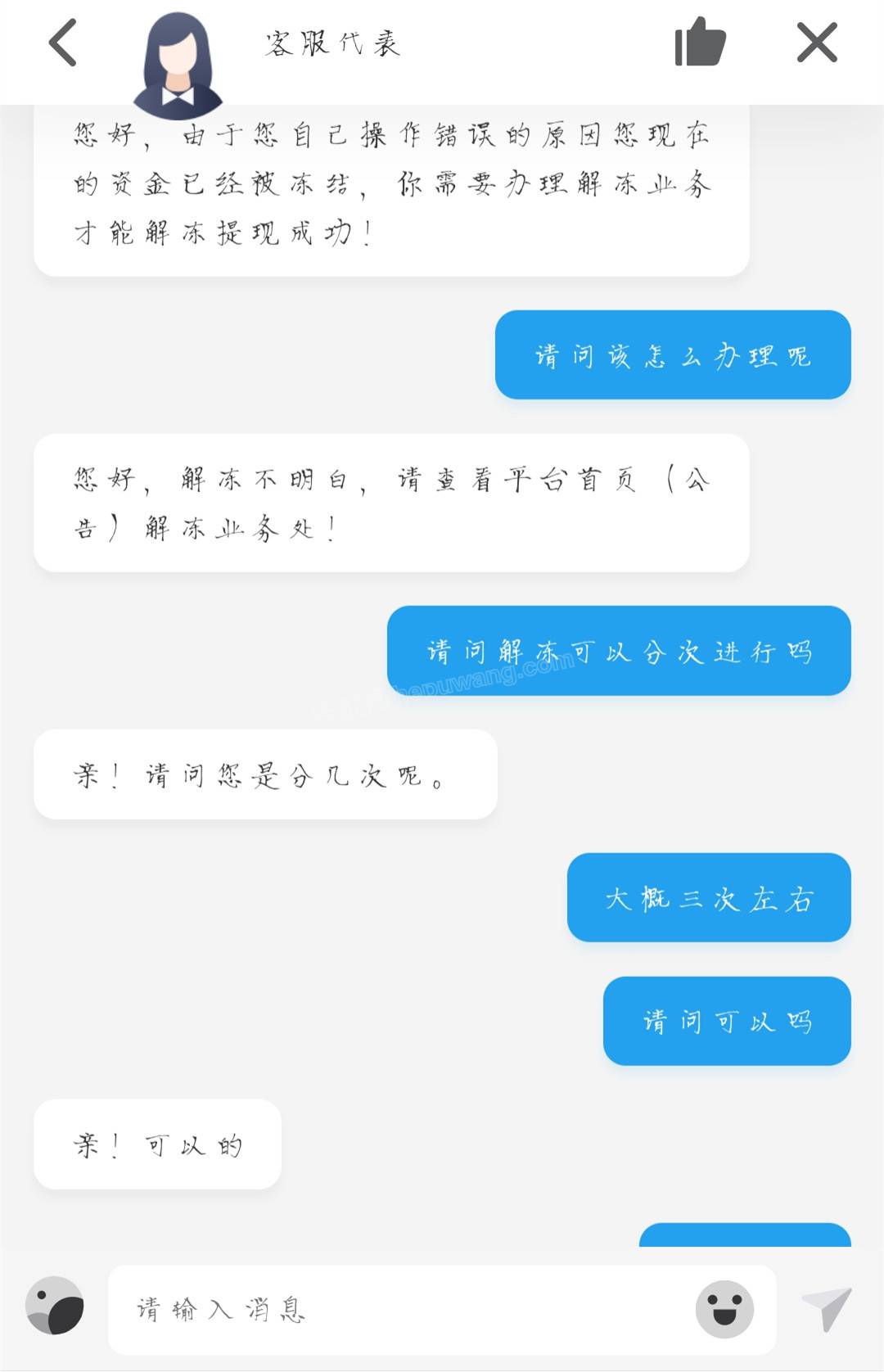884x1372 pixels.
Task: Rate the agent with thumbs-up icon
Action: coord(700,43)
